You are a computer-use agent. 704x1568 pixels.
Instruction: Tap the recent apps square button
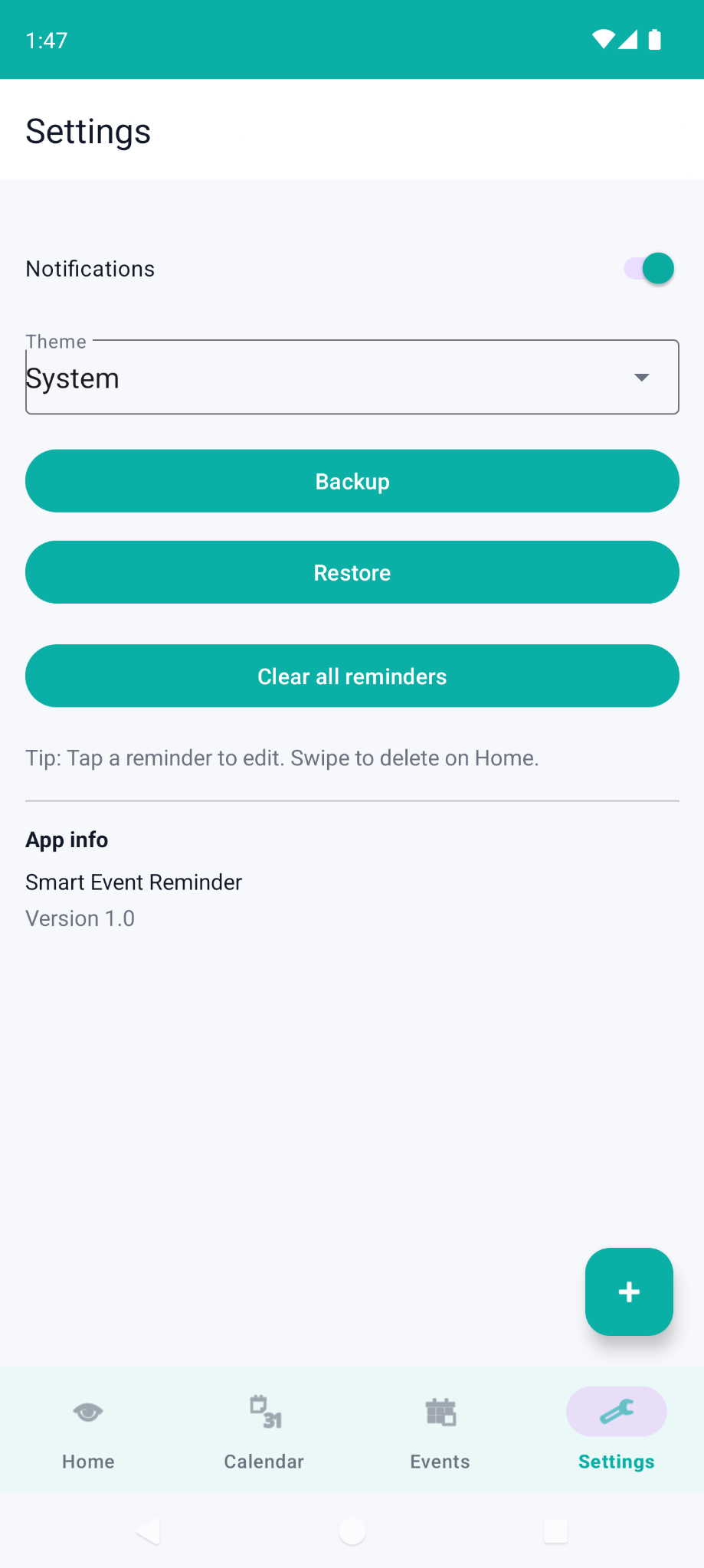click(x=555, y=1530)
